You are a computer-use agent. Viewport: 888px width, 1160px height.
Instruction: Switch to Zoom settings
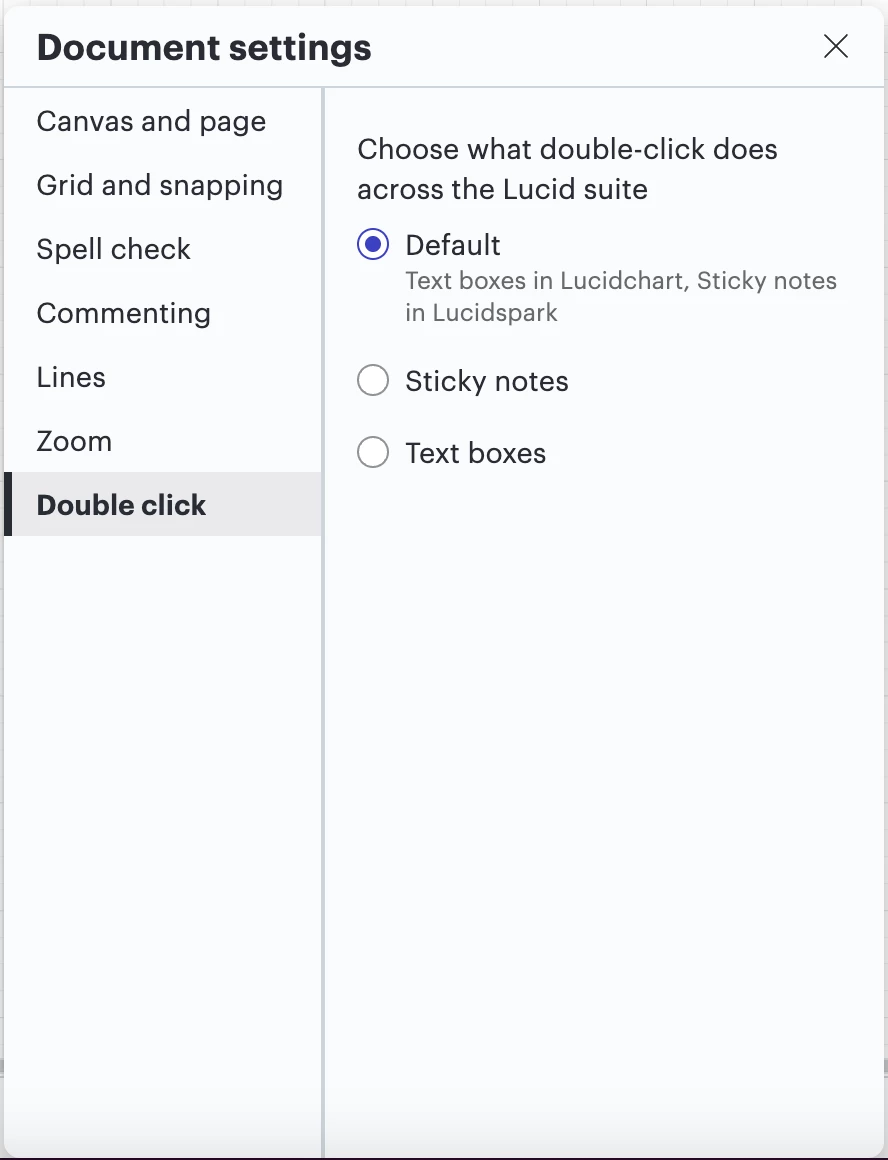74,442
